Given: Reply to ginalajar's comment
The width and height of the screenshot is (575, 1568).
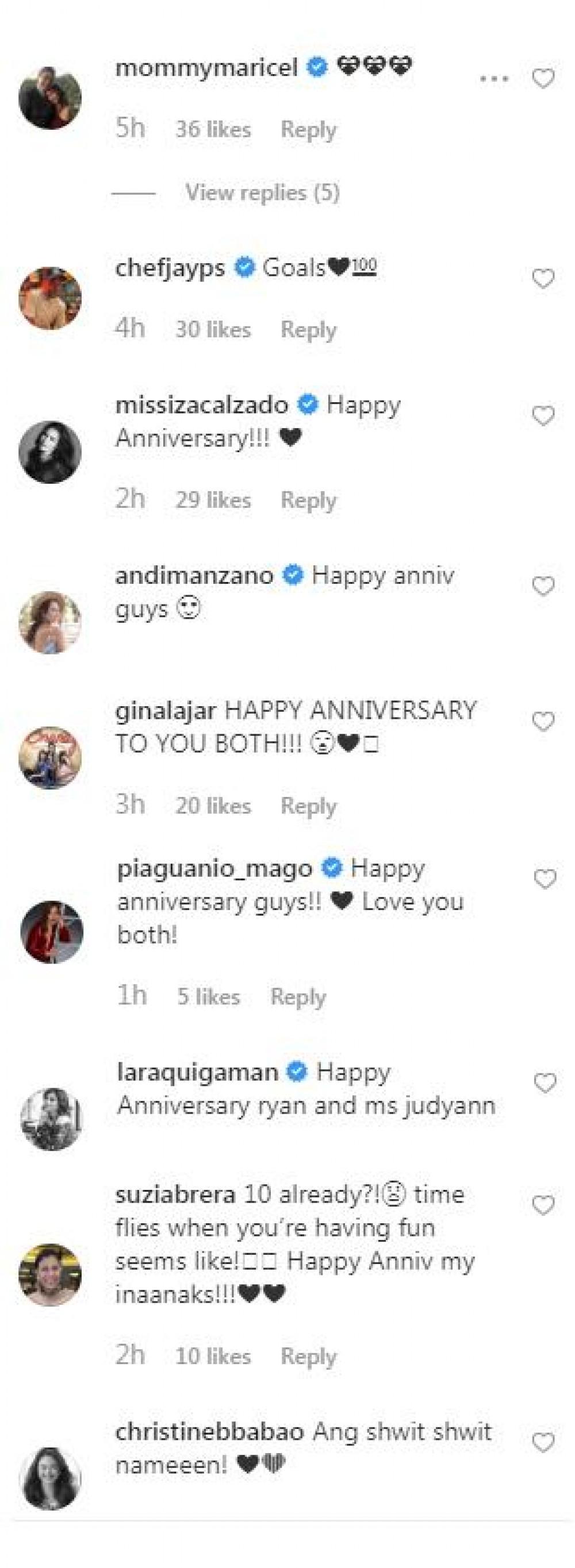Looking at the screenshot, I should 308,806.
